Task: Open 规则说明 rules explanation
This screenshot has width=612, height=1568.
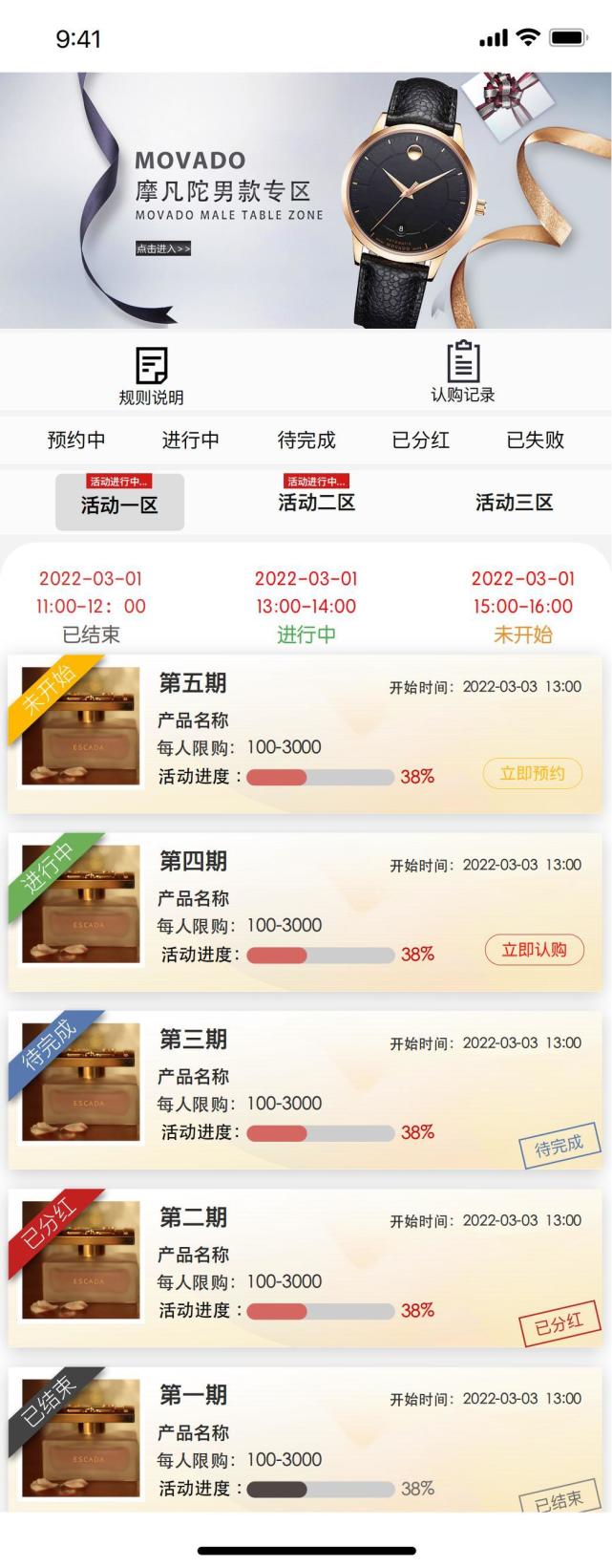Action: (151, 375)
